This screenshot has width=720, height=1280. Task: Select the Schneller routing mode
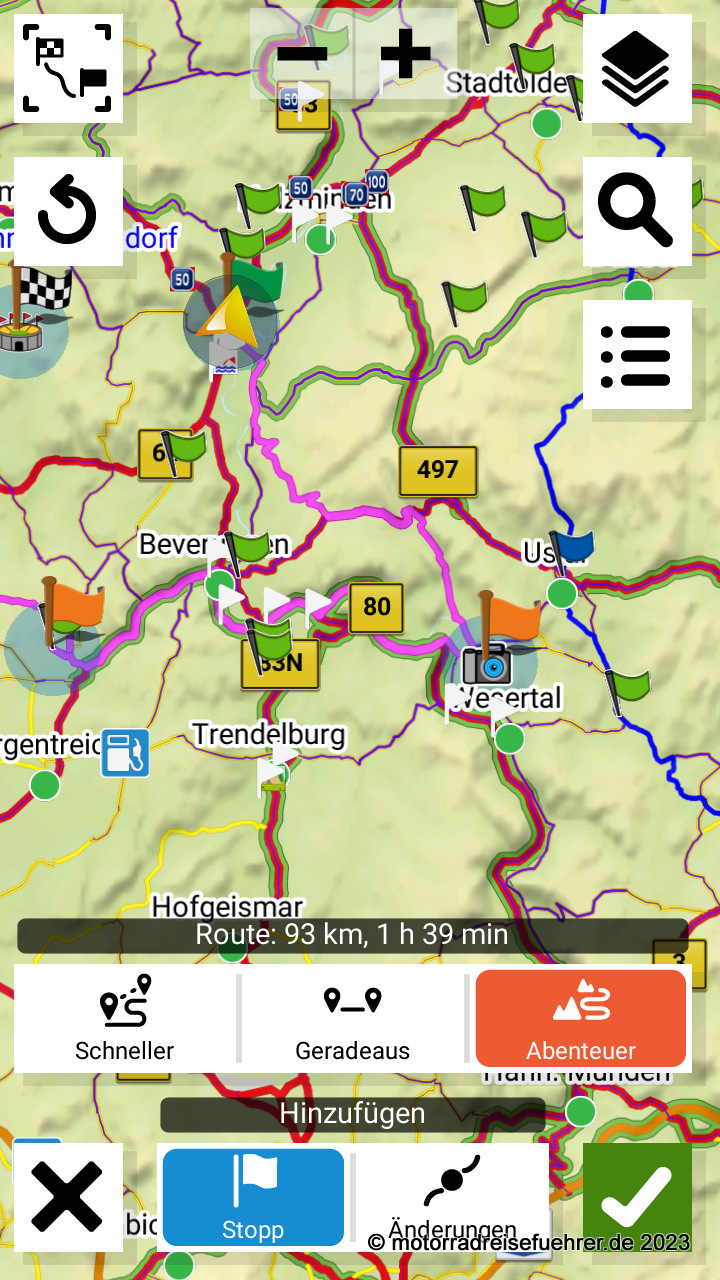[125, 1018]
